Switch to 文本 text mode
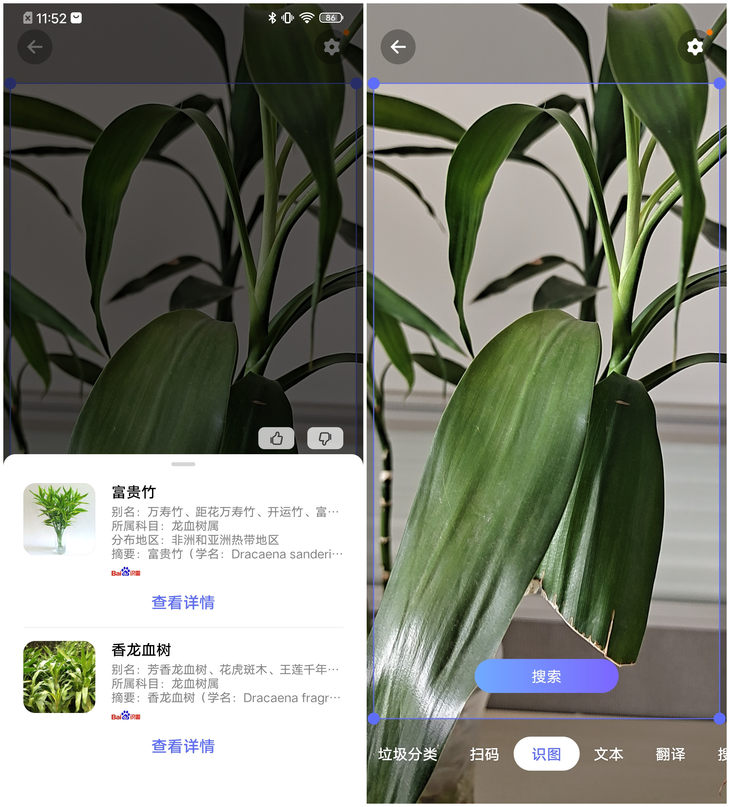The height and width of the screenshot is (807, 730). 608,754
